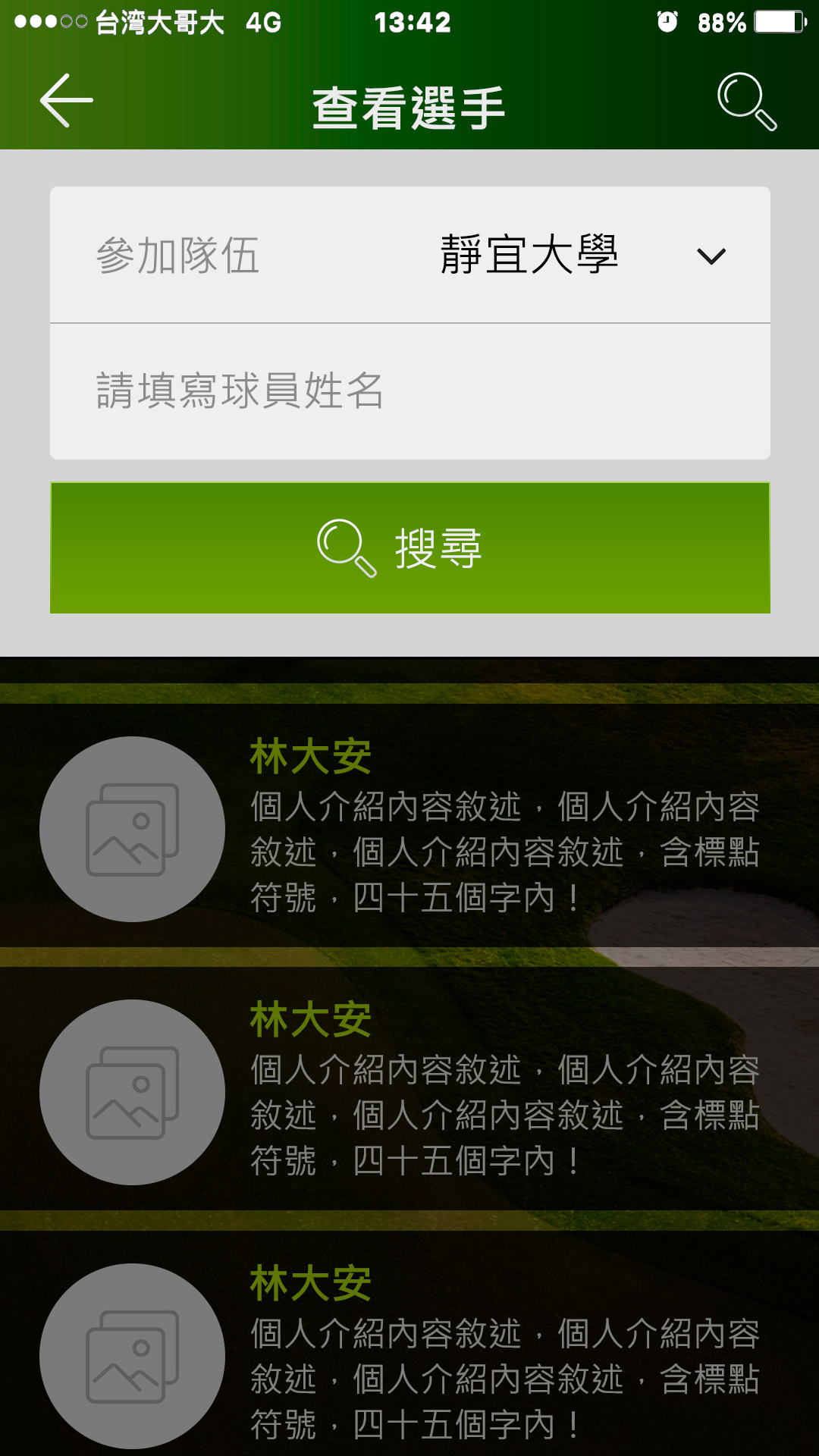Screen dimensions: 819x1456
Task: Go back using the header arrow
Action: (67, 100)
